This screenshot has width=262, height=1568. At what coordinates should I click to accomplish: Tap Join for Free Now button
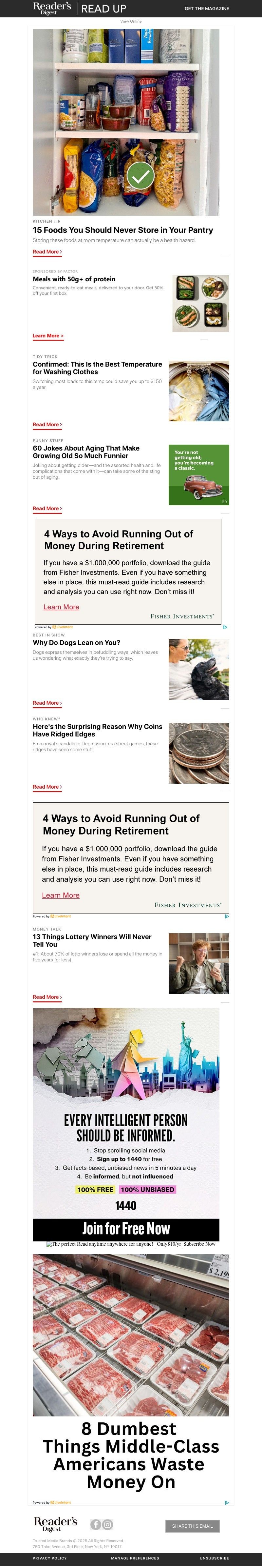coord(126,1228)
